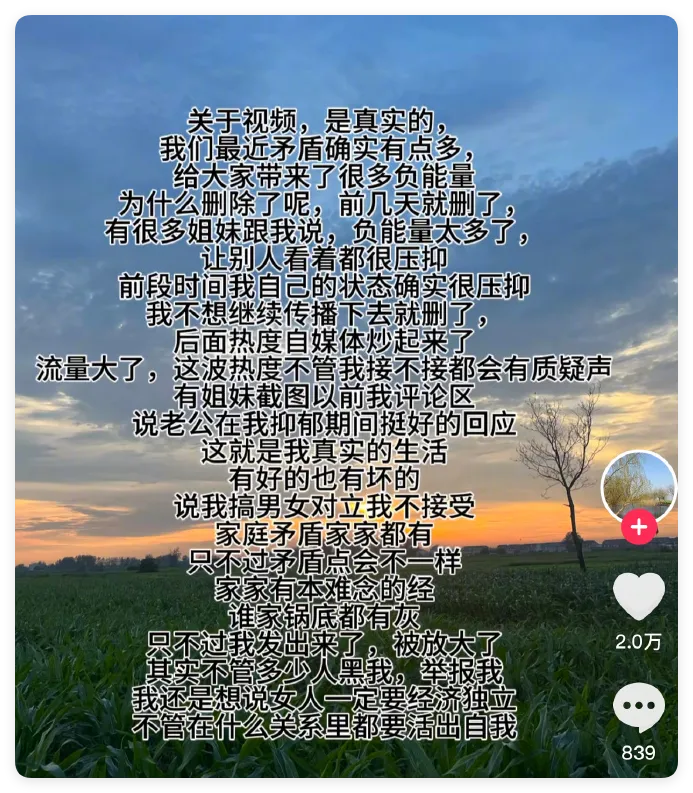
Task: Open the creator's profile avatar
Action: pyautogui.click(x=638, y=486)
